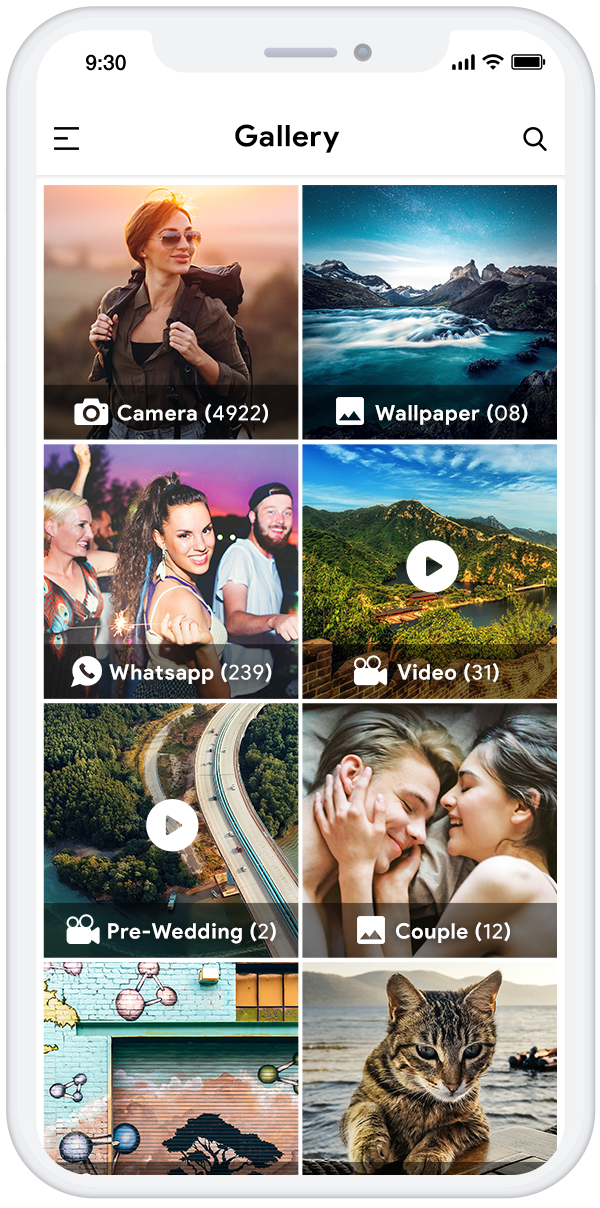Select the Pre-Wedding album
This screenshot has width=600, height=1208.
coord(171,830)
